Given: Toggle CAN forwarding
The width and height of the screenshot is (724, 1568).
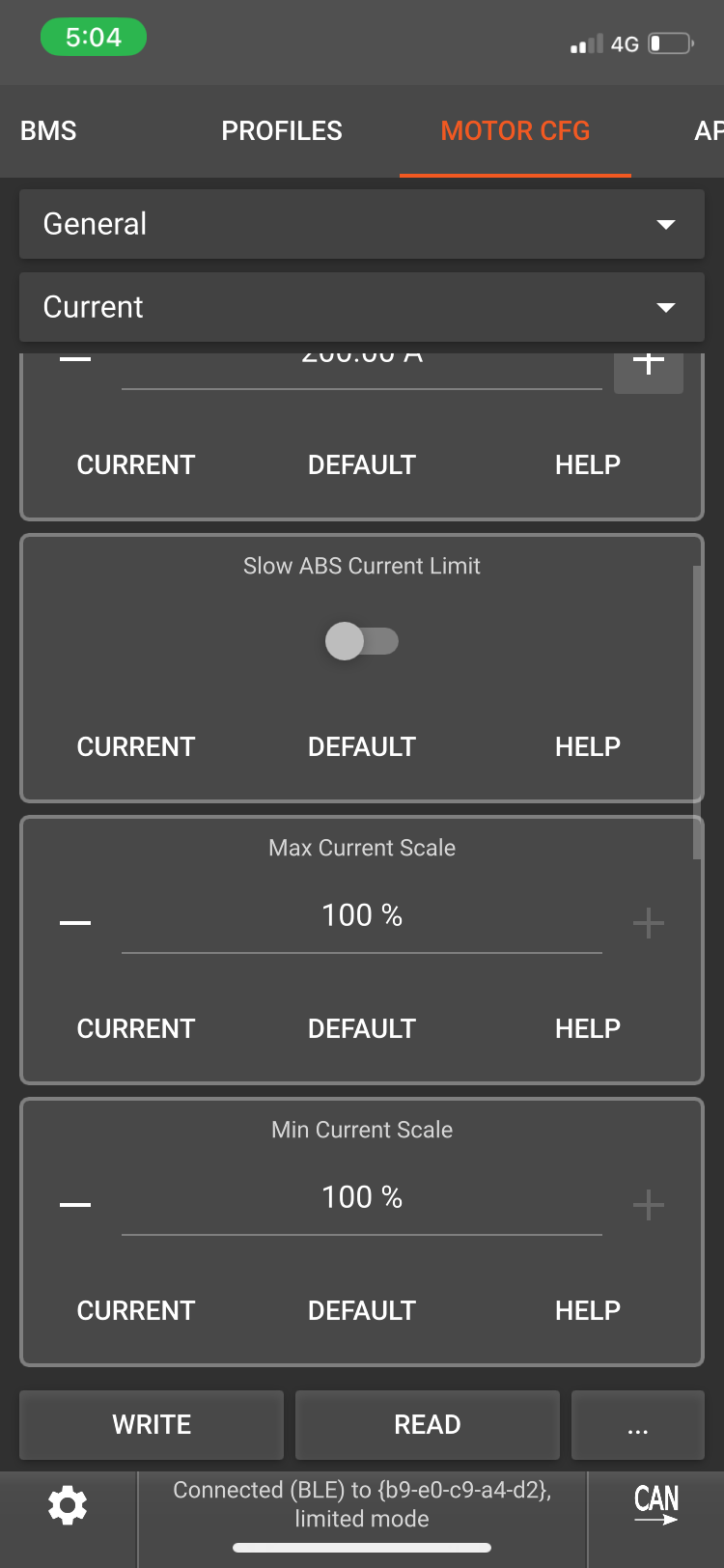Looking at the screenshot, I should coord(655,1503).
